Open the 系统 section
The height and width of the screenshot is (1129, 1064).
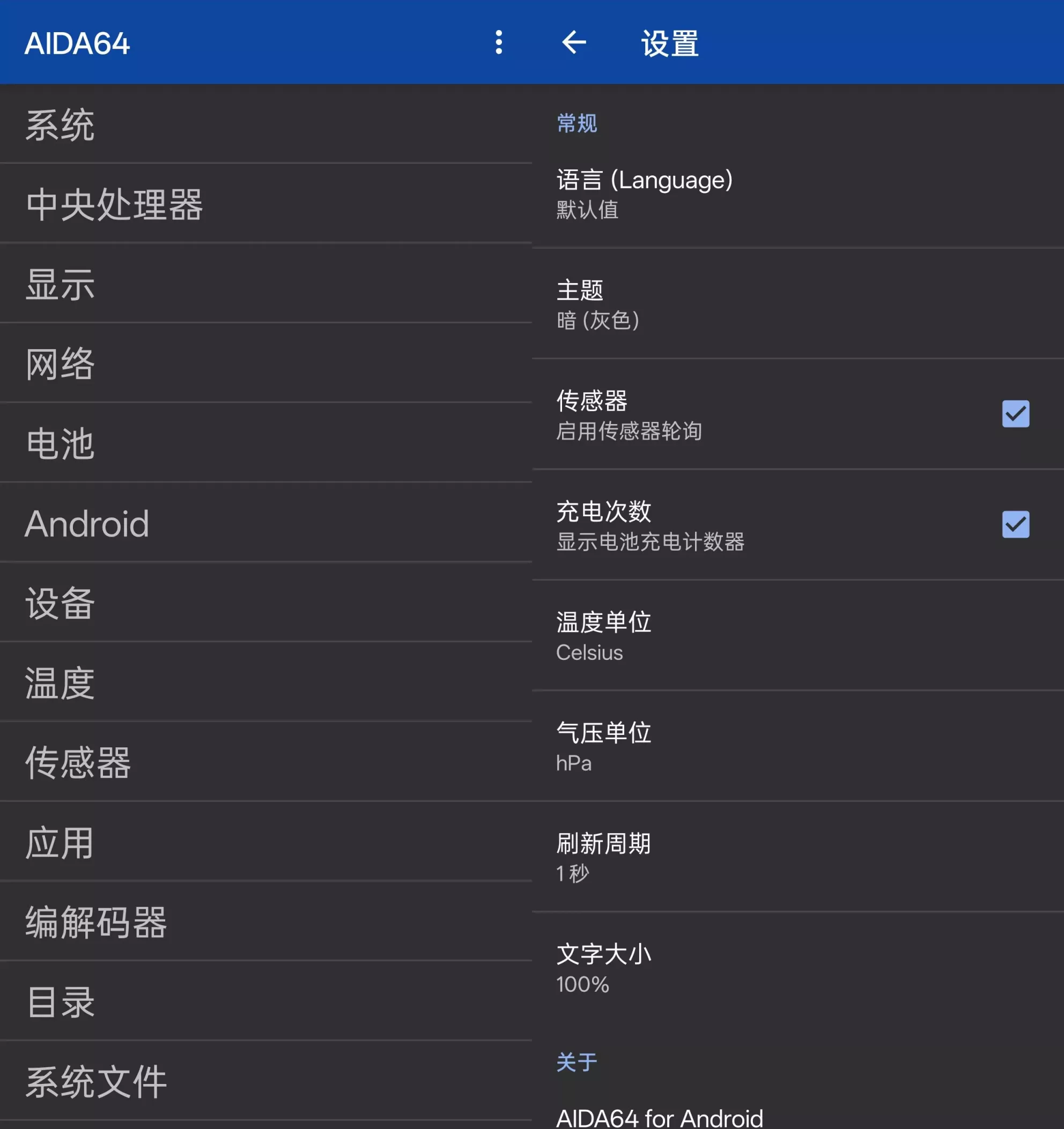(266, 124)
